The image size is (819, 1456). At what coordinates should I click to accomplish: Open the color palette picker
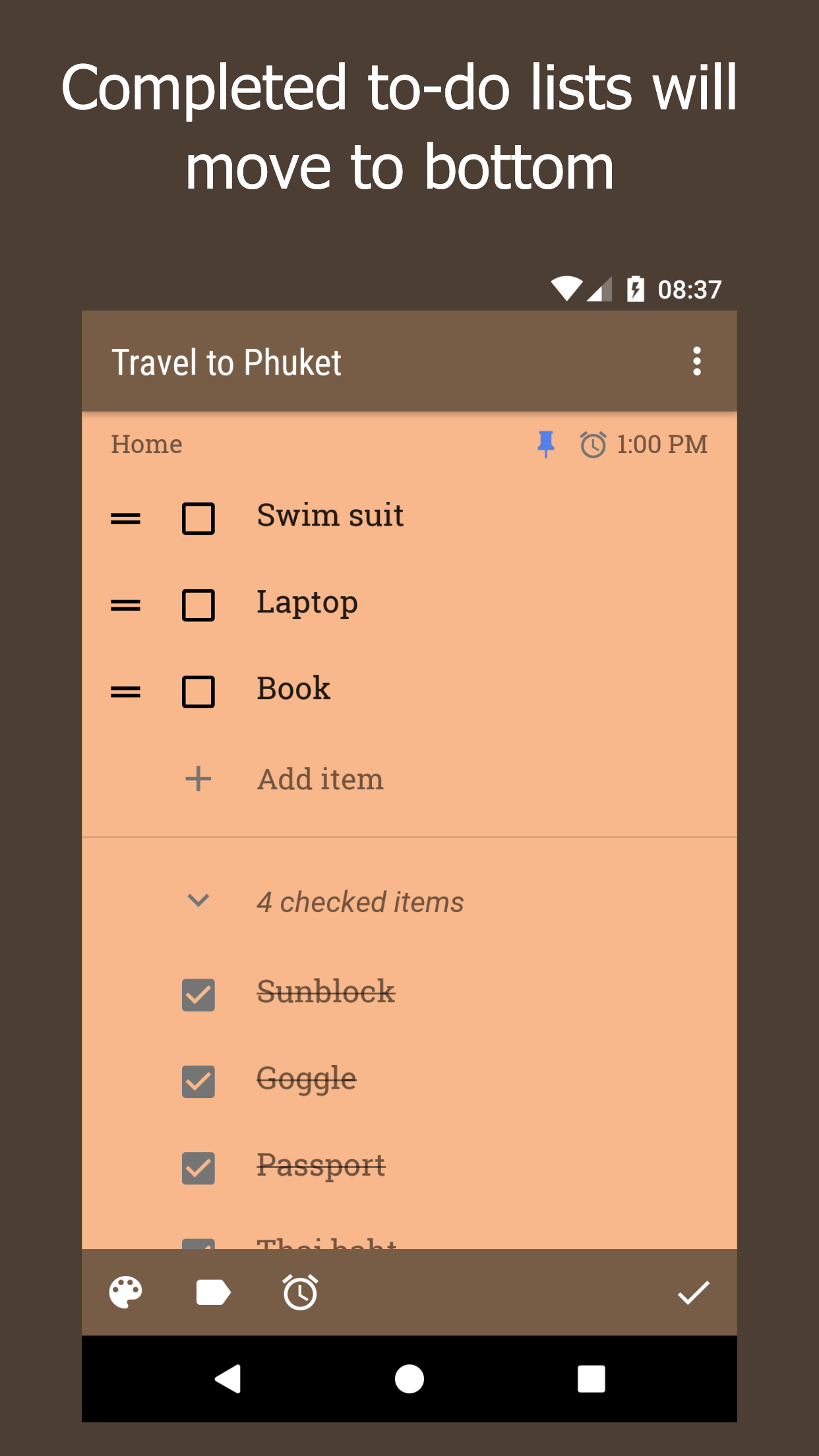pyautogui.click(x=125, y=1292)
